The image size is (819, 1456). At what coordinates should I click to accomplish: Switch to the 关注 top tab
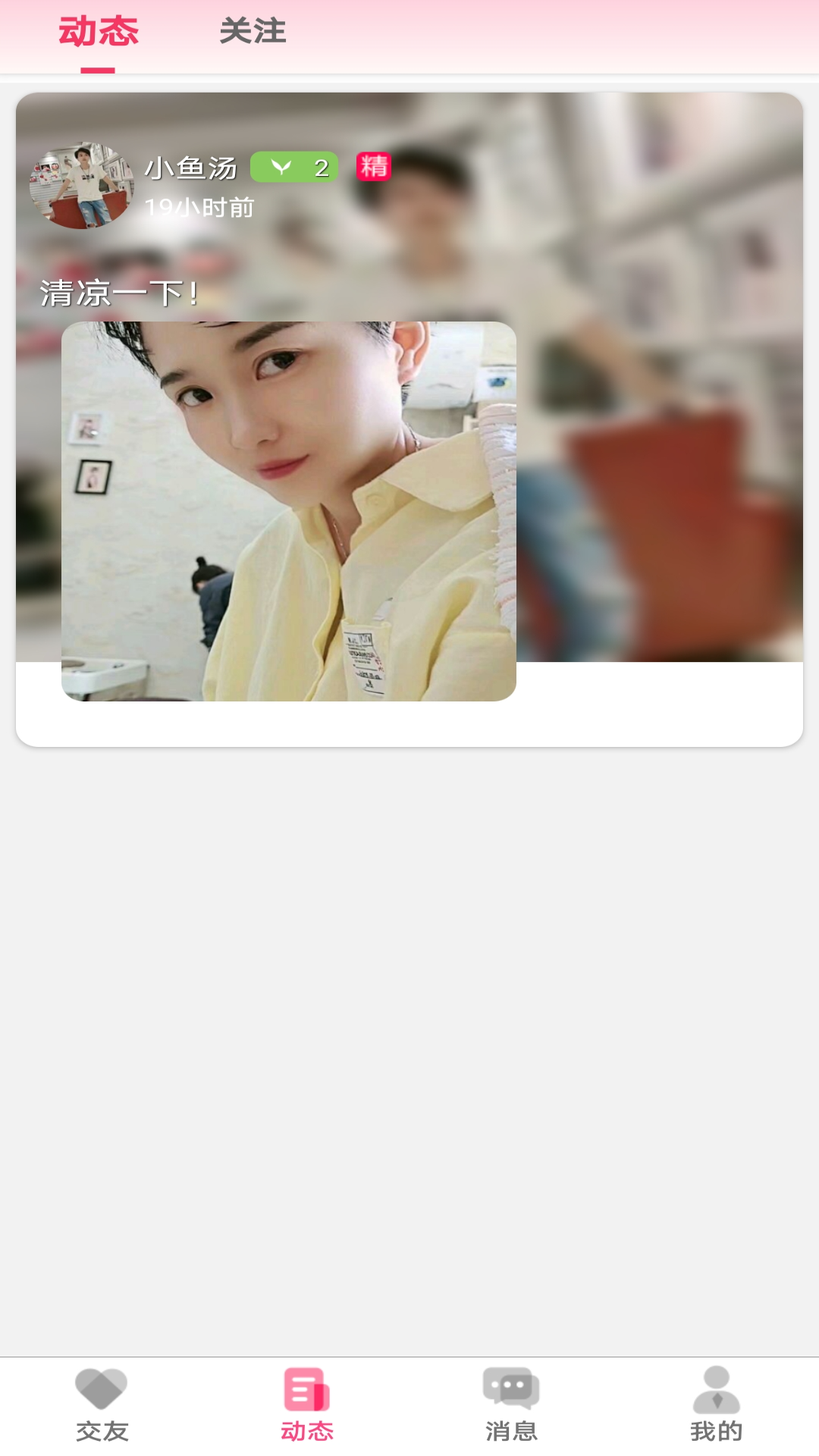(x=253, y=32)
